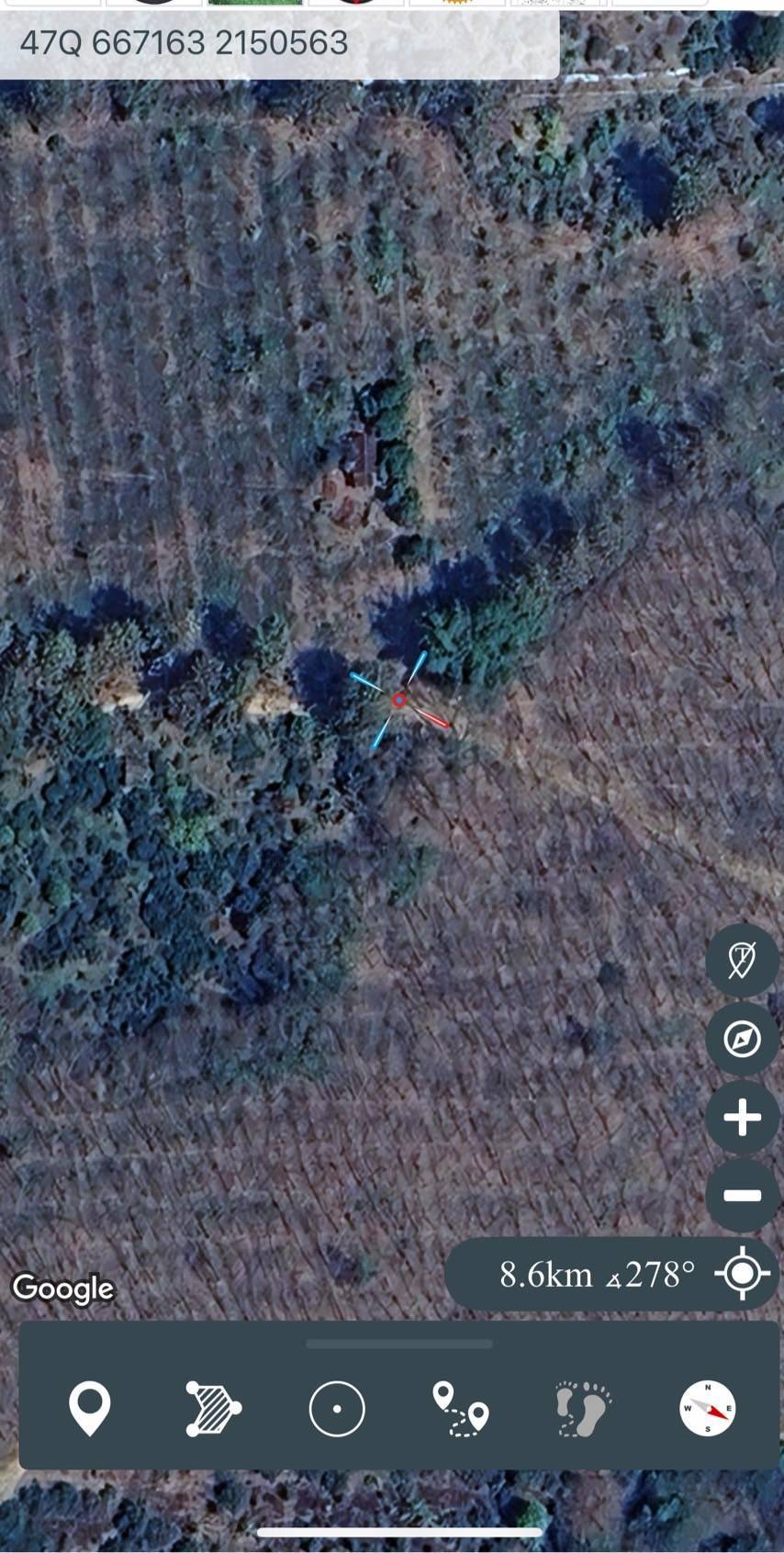The image size is (784, 1553).
Task: Open the compass tool in toolbar
Action: (708, 1408)
